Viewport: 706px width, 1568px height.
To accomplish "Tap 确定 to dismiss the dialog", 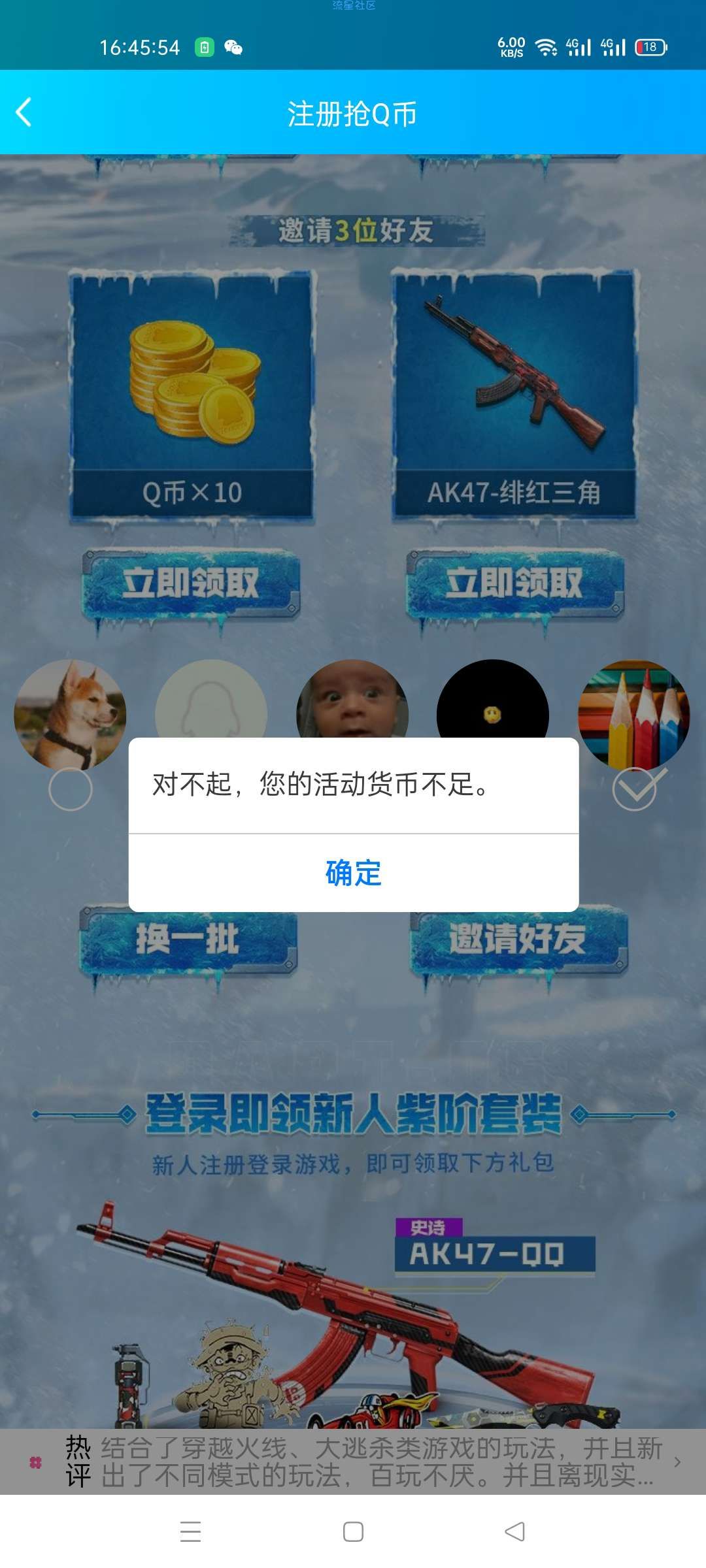I will click(353, 873).
